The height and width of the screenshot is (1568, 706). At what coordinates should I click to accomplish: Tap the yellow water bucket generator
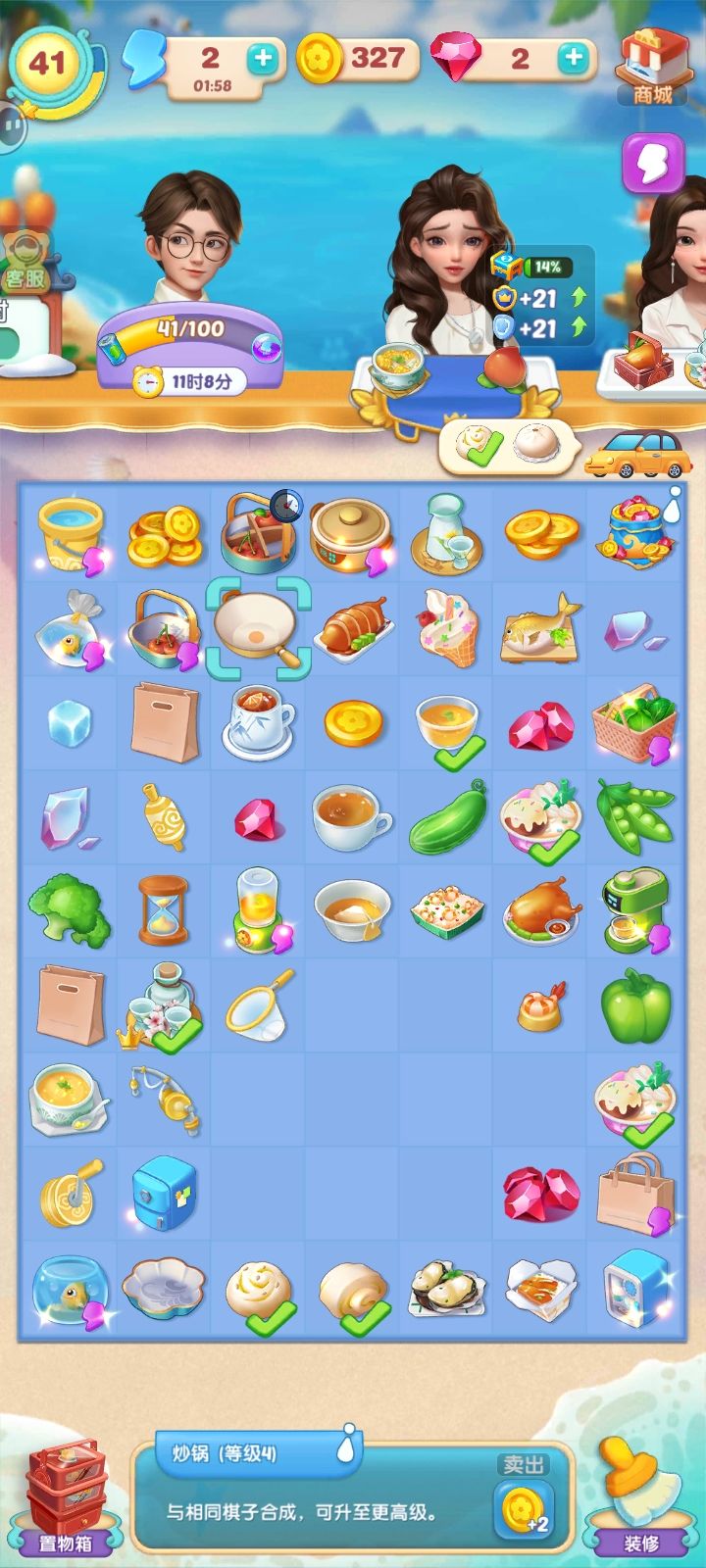(x=71, y=535)
